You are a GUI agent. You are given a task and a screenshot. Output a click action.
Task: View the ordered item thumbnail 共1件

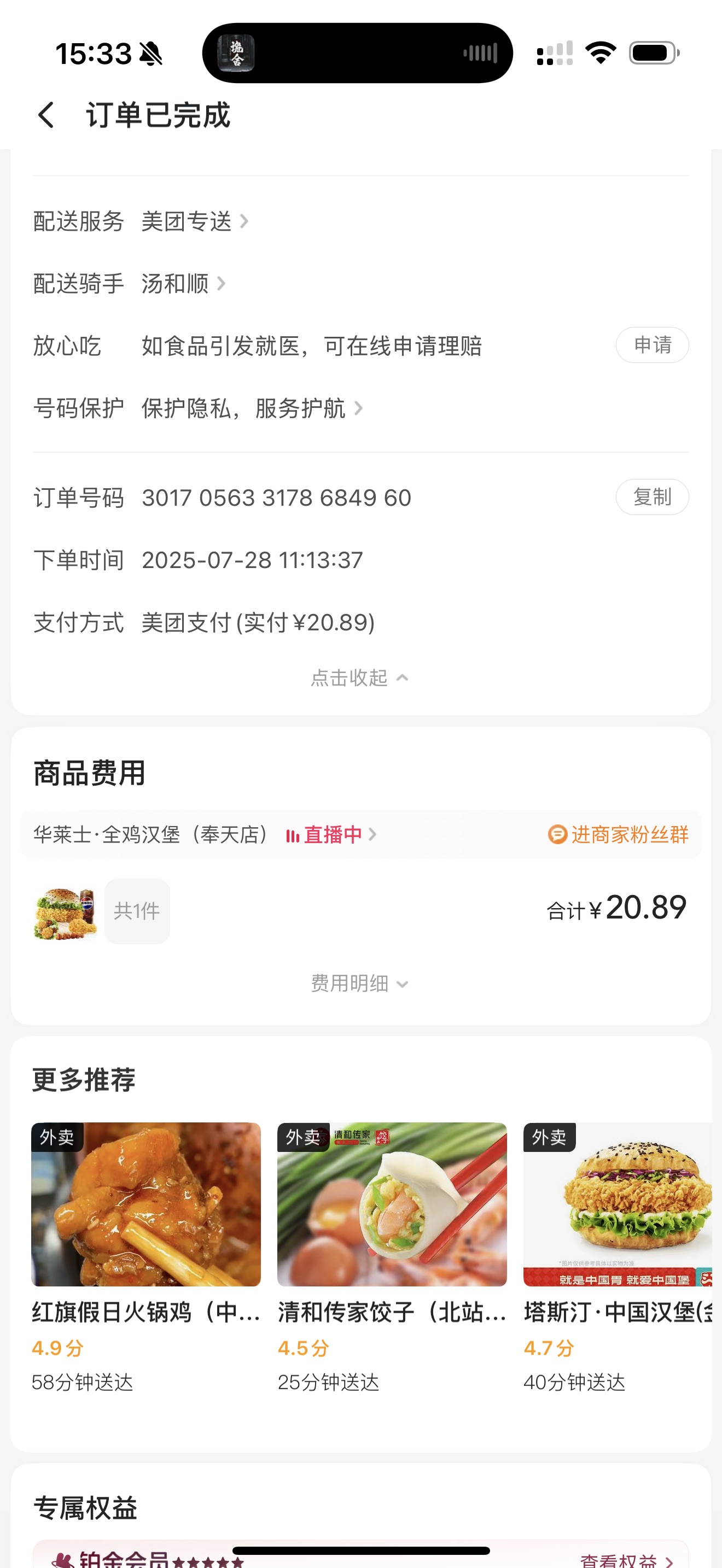(x=101, y=911)
